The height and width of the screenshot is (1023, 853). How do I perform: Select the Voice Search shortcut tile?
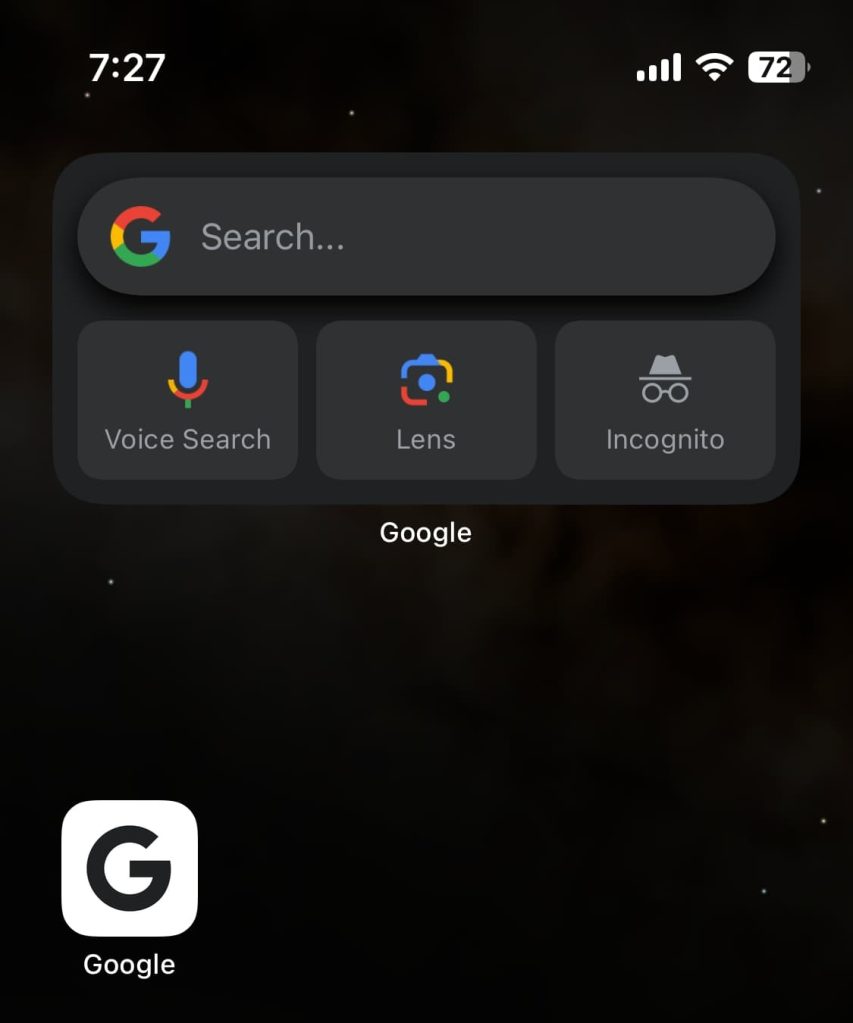186,400
